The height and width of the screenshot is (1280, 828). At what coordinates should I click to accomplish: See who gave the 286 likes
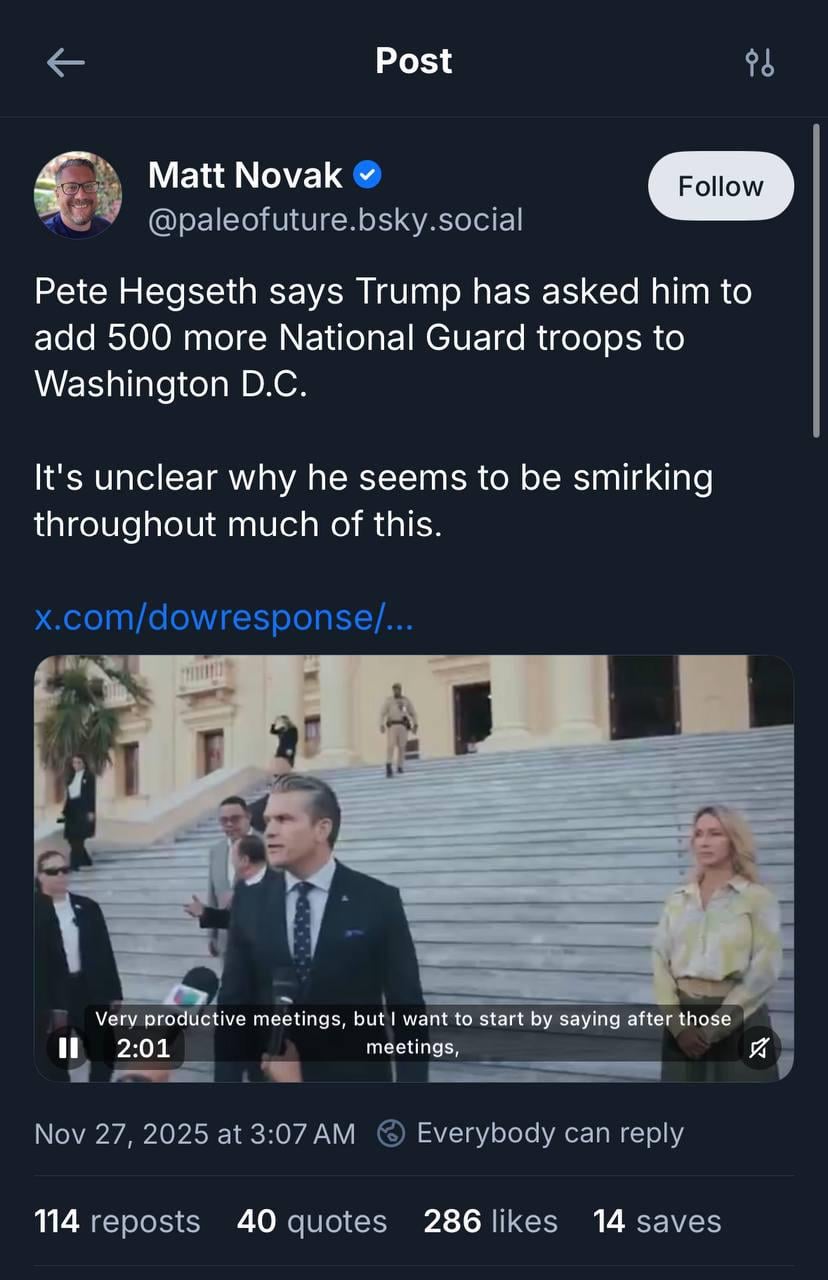point(490,1221)
